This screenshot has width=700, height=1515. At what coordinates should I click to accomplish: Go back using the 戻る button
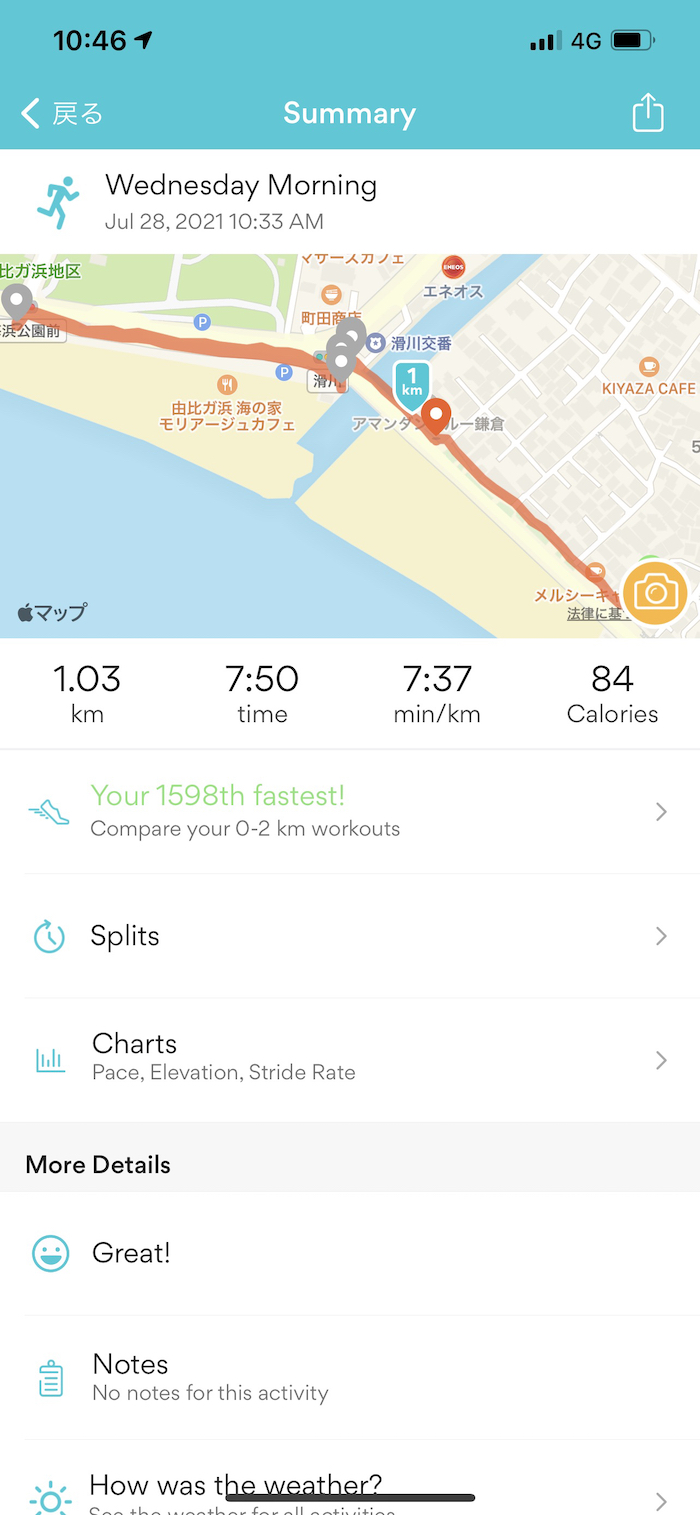point(62,114)
